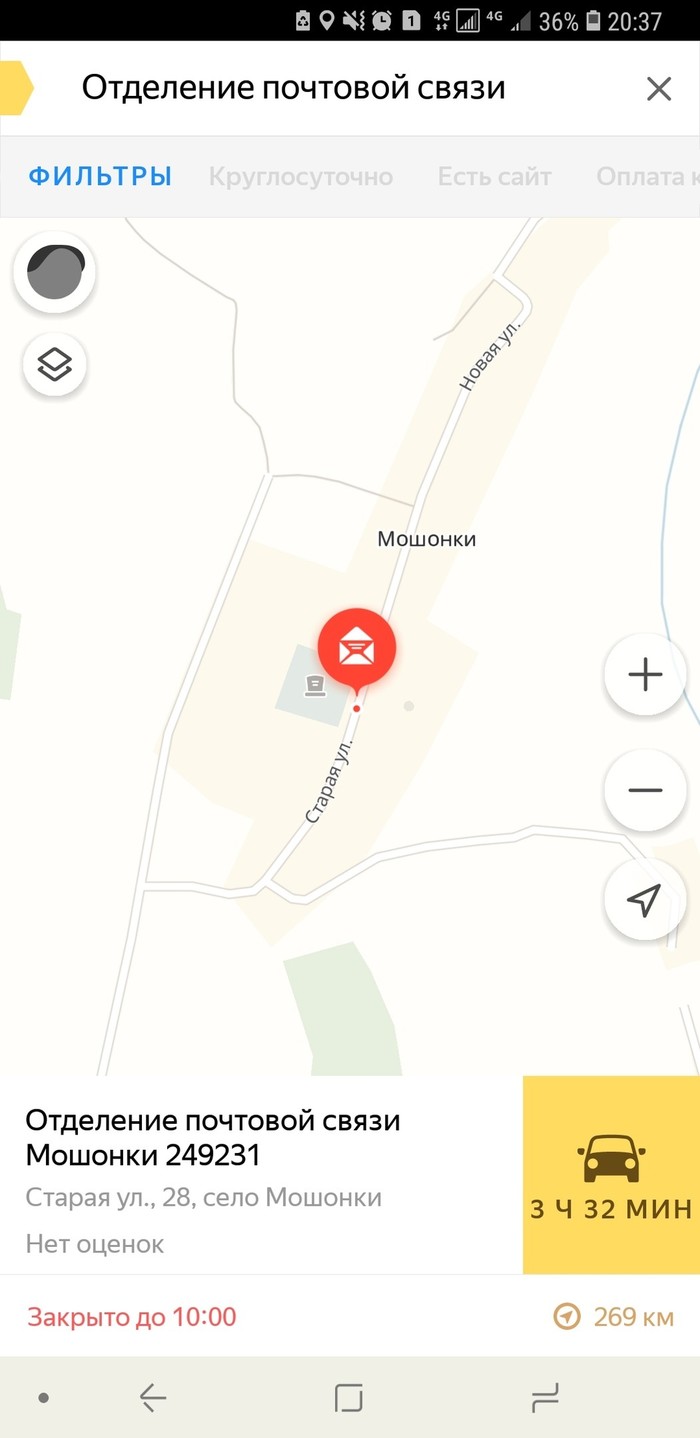Tap the yellow tab at left of search bar

click(x=15, y=88)
